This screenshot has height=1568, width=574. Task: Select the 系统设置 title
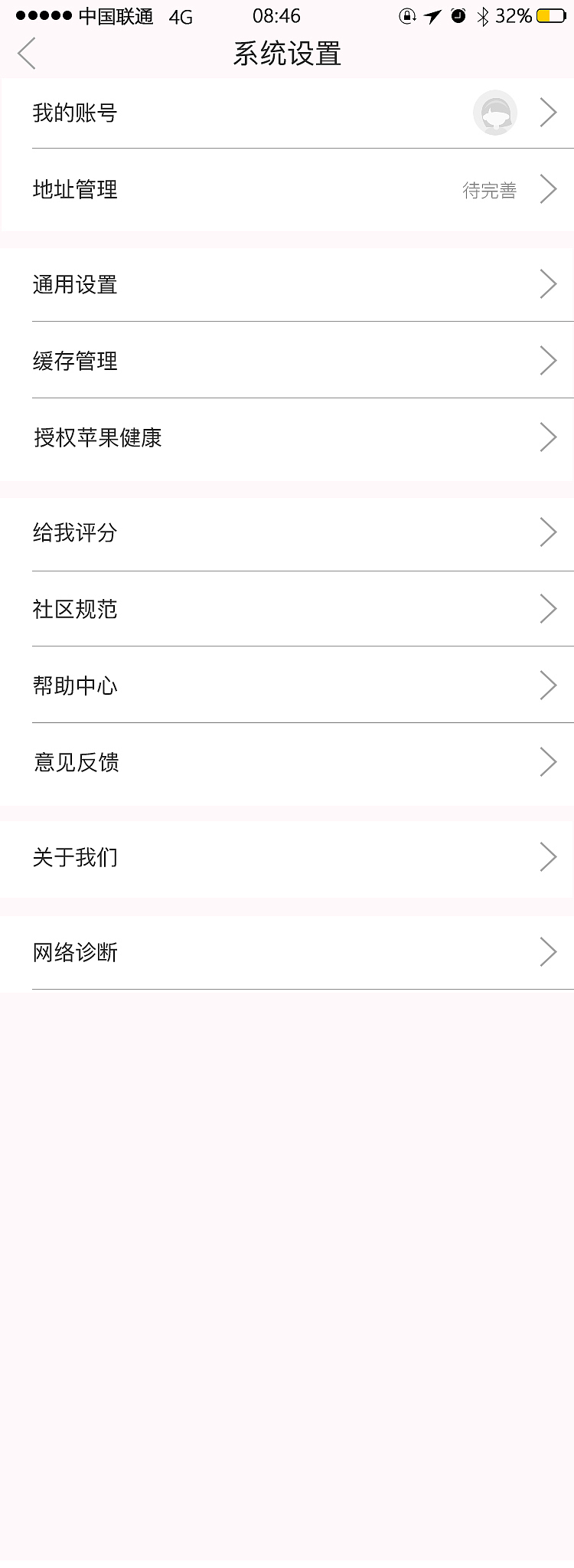pos(287,54)
